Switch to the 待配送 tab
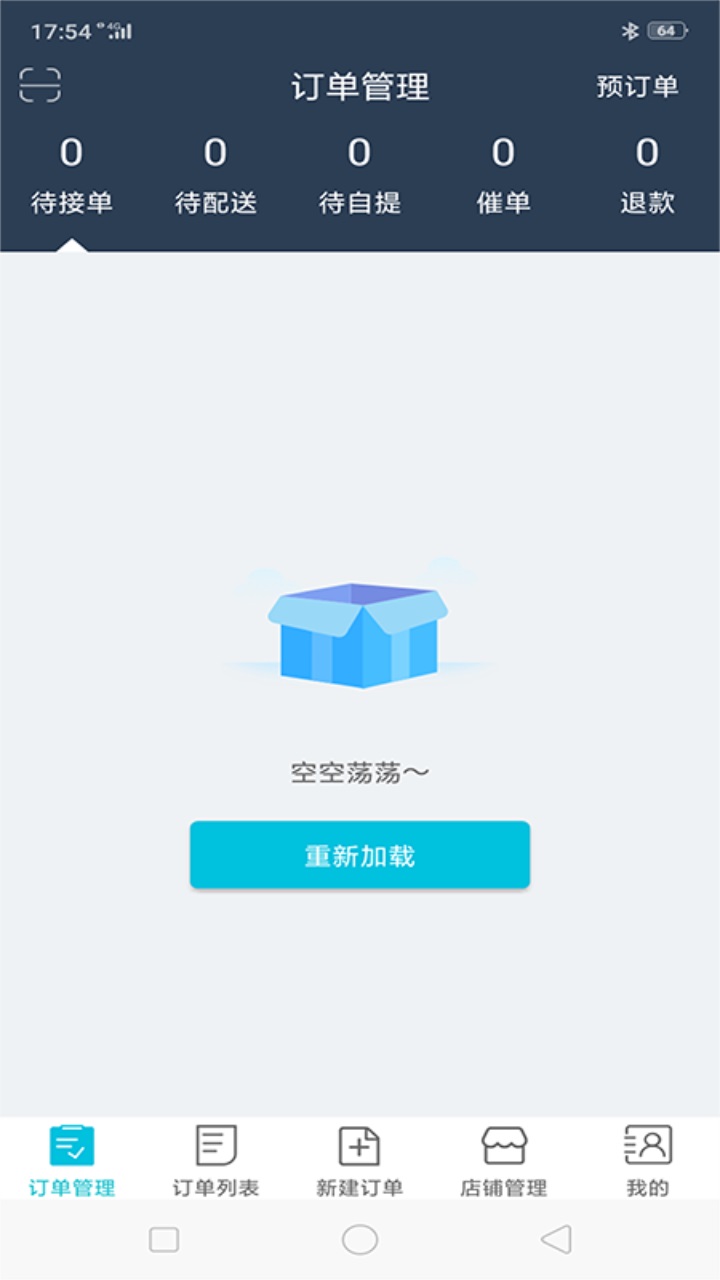The height and width of the screenshot is (1280, 720). [x=215, y=177]
